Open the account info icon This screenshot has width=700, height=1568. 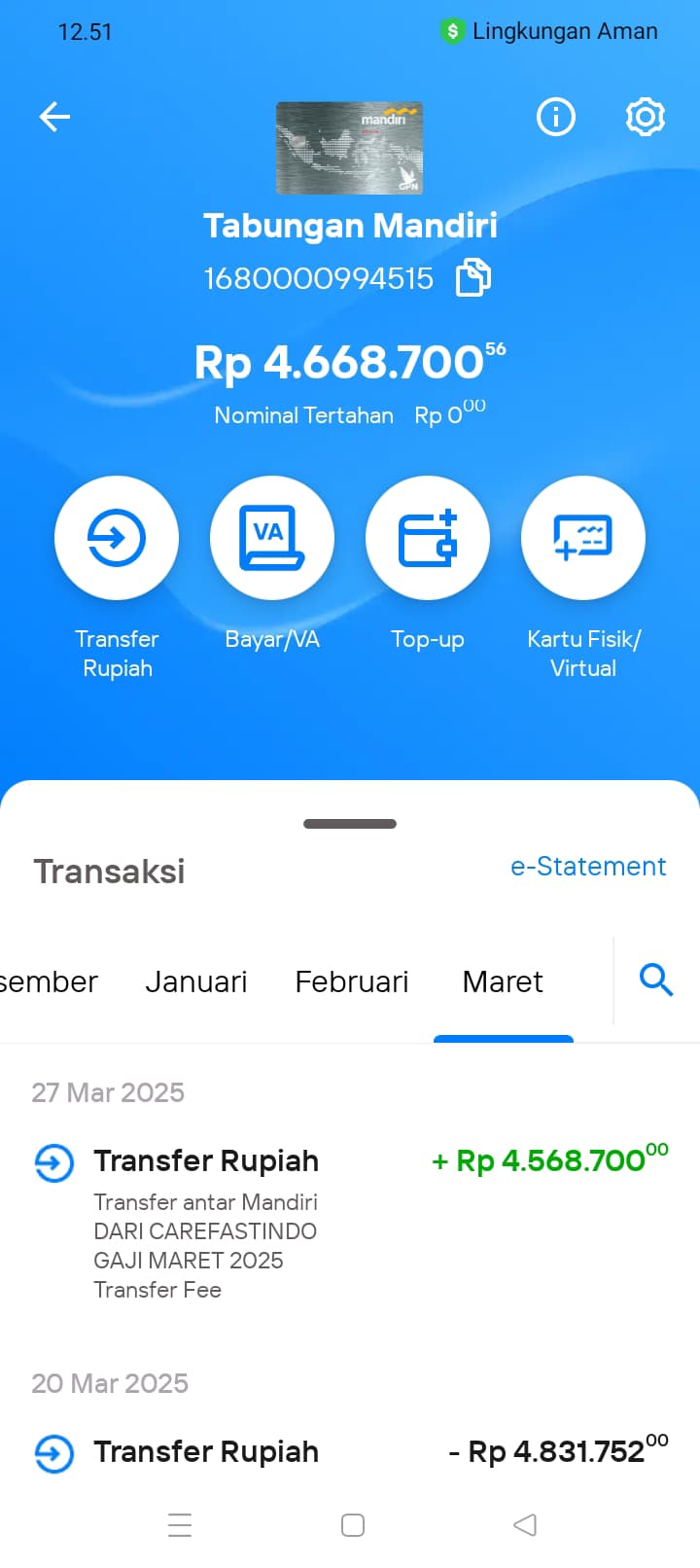pos(556,118)
